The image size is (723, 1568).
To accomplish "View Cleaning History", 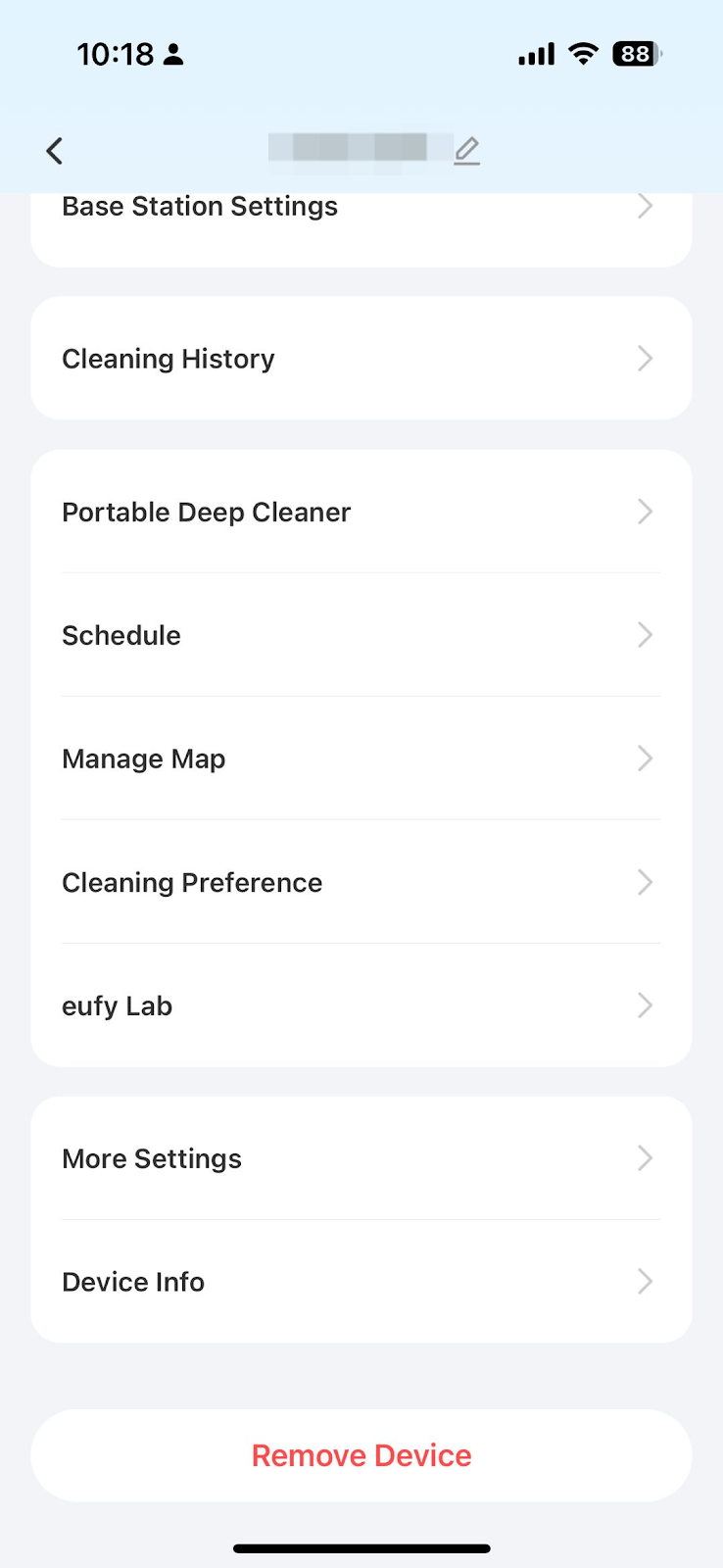I will [x=361, y=359].
